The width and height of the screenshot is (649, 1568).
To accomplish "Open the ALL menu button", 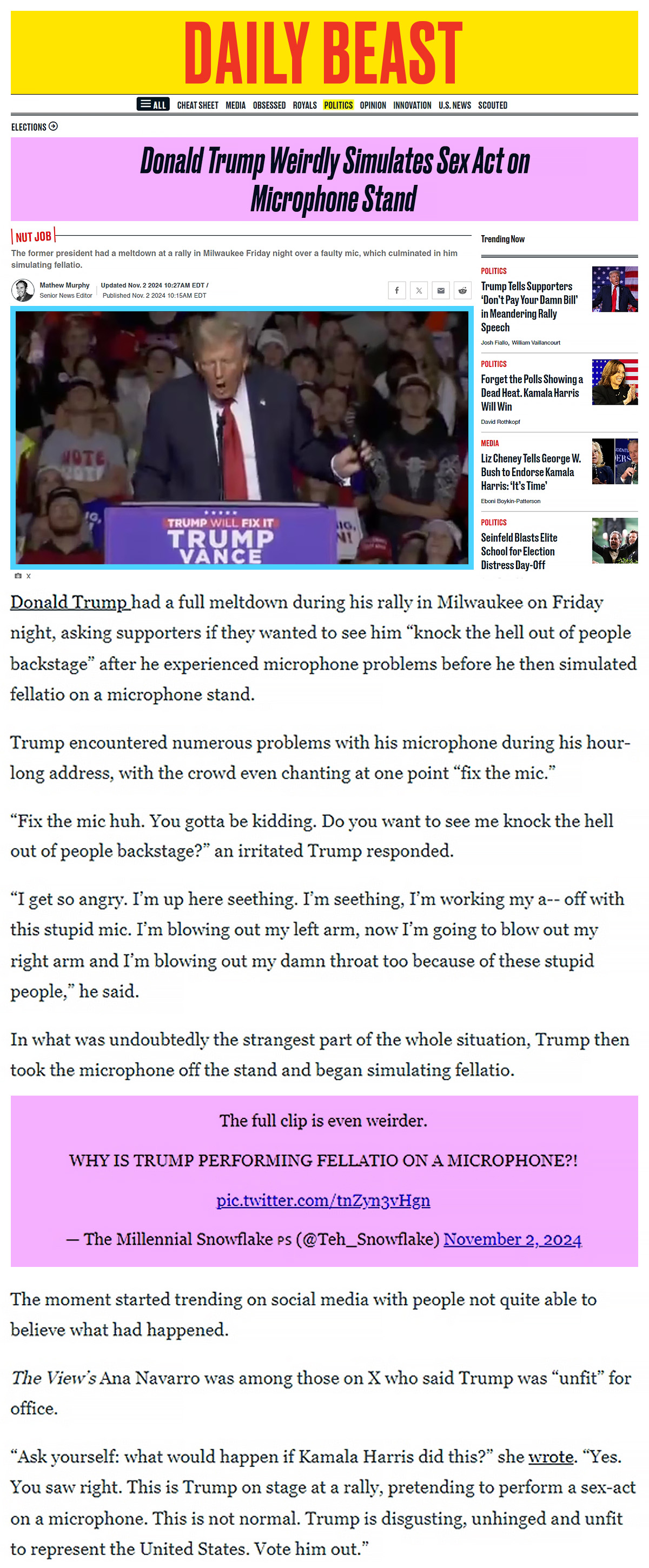I will [x=153, y=105].
